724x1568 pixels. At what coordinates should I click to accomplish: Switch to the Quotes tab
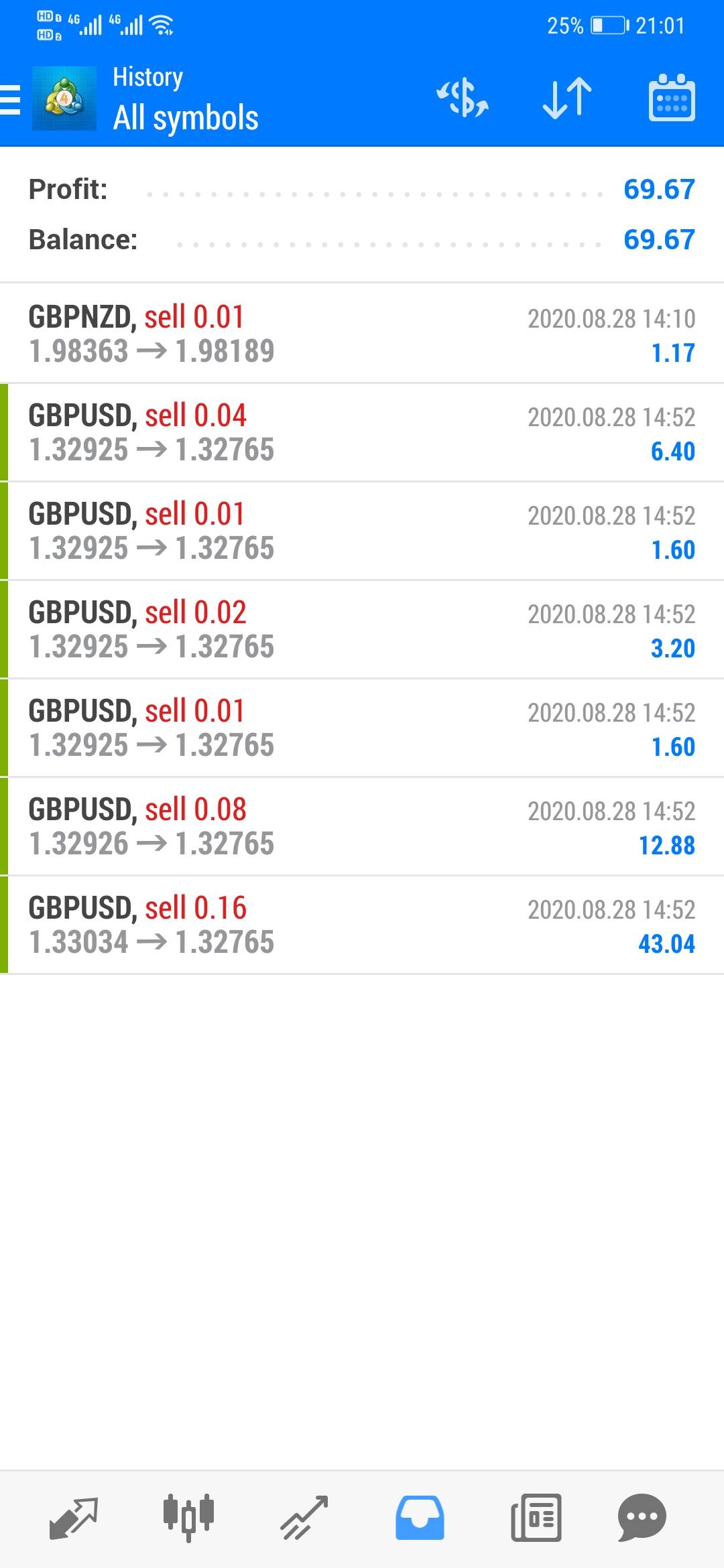[x=74, y=1517]
